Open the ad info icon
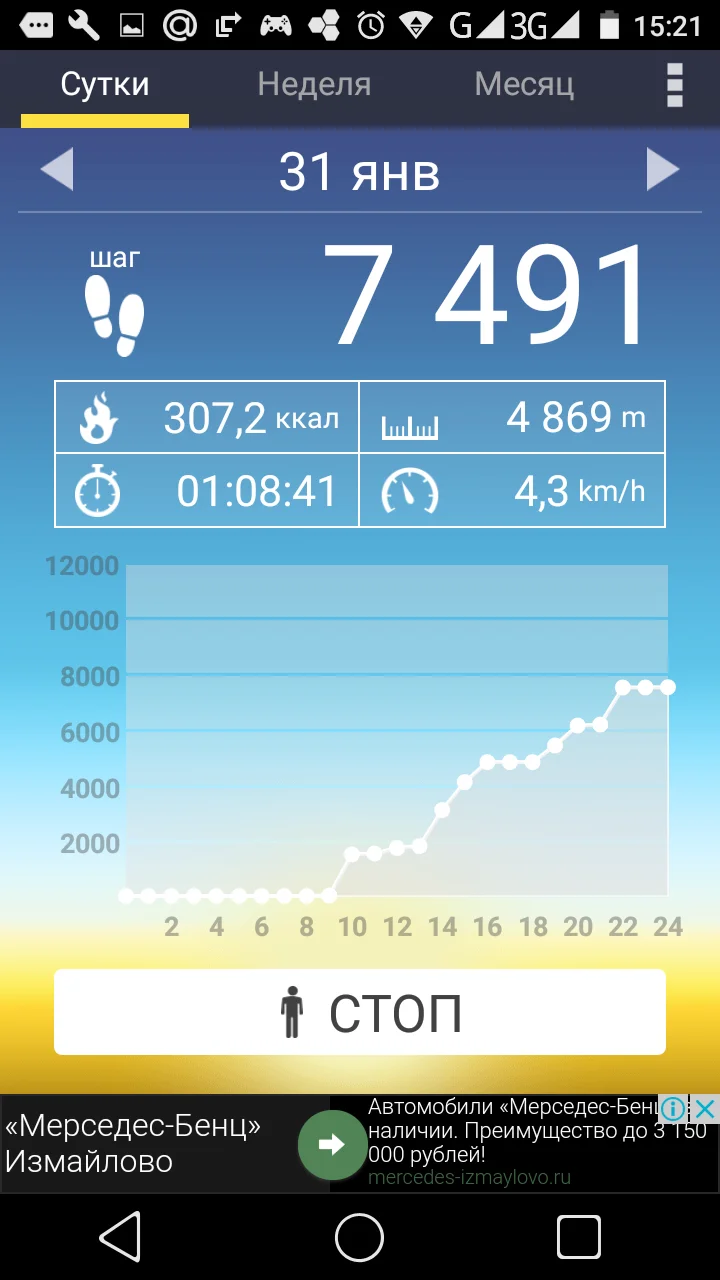The height and width of the screenshot is (1280, 720). click(x=674, y=1109)
